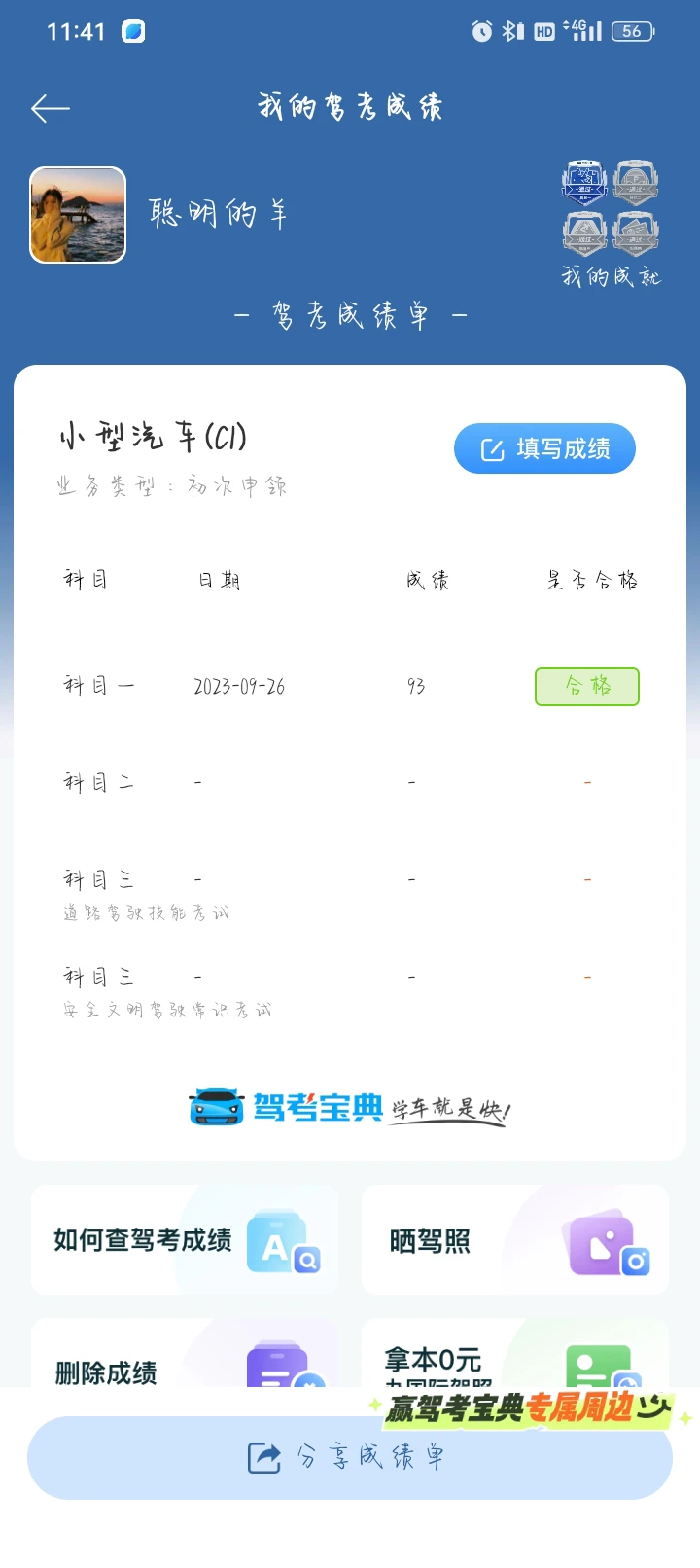Select the 删除成绩 card

[185, 1354]
